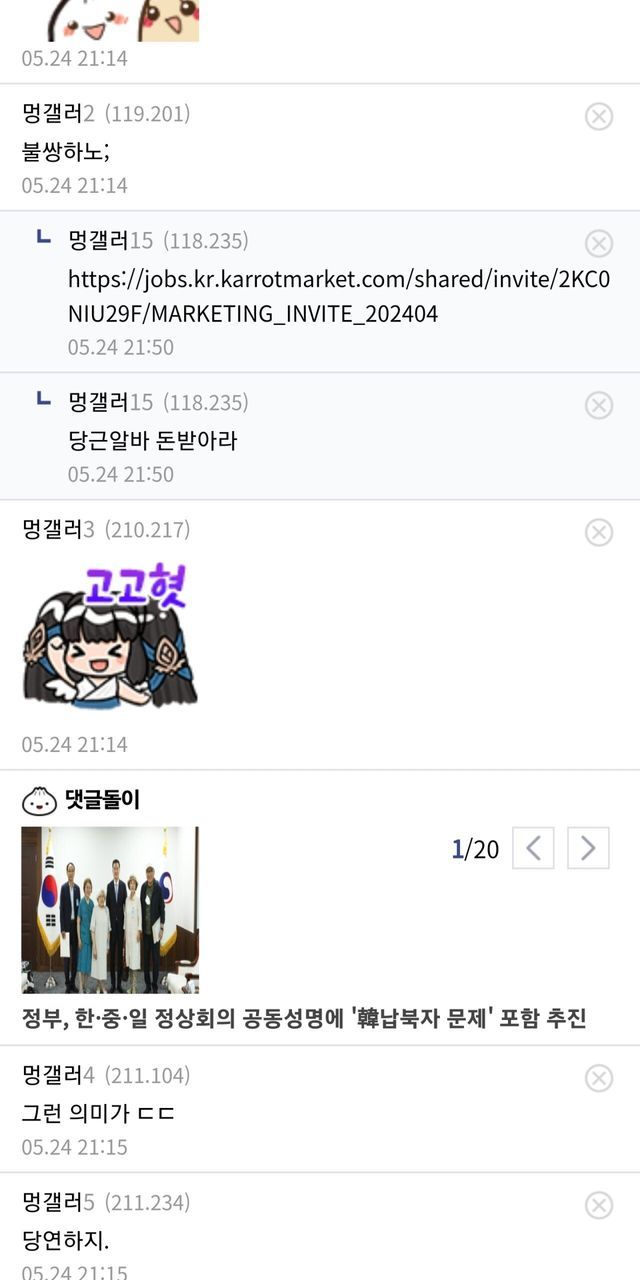View 멍갤러15's profile on the link reply
The width and height of the screenshot is (640, 1280).
pyautogui.click(x=110, y=241)
